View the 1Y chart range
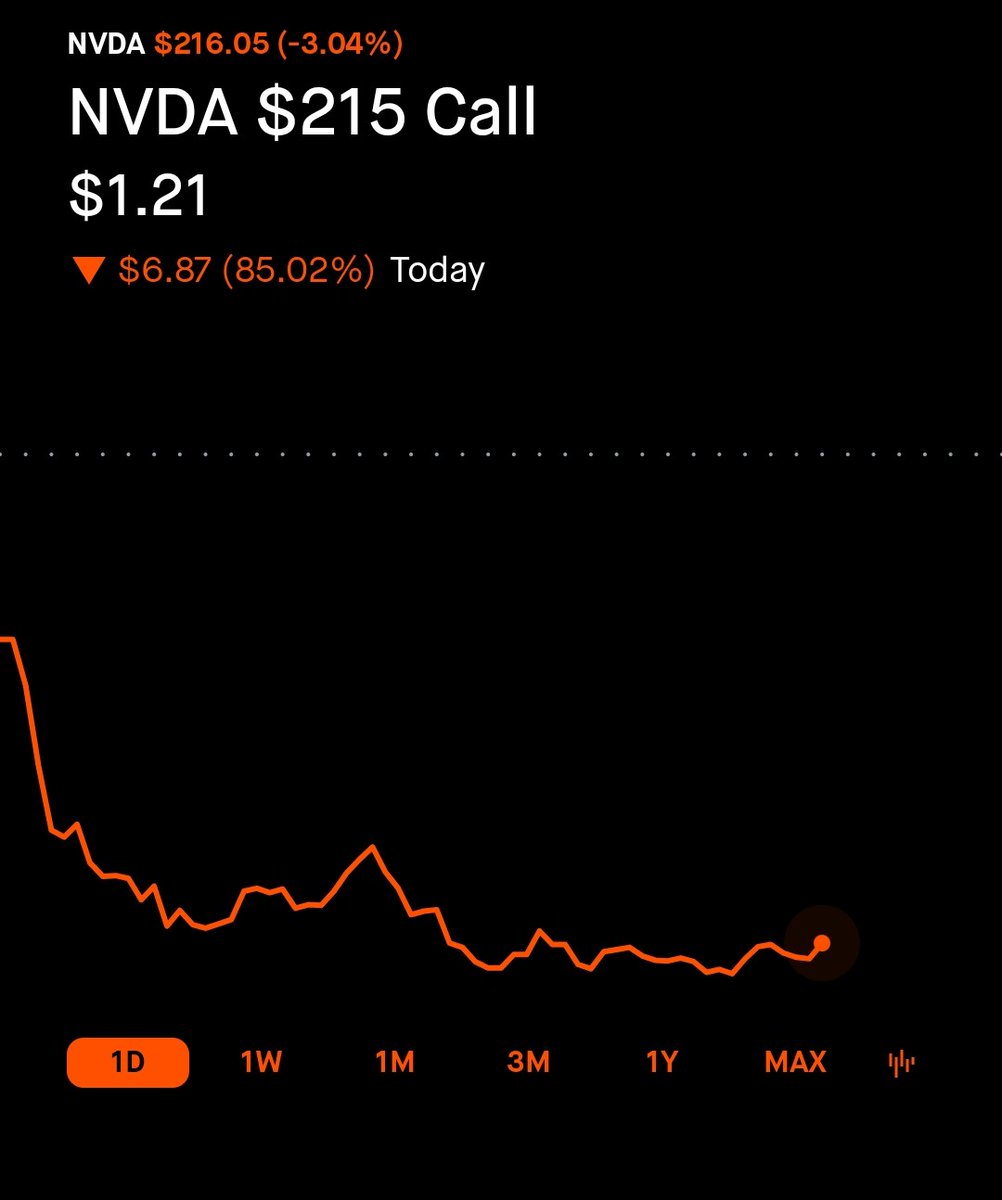1002x1200 pixels. click(x=661, y=1062)
